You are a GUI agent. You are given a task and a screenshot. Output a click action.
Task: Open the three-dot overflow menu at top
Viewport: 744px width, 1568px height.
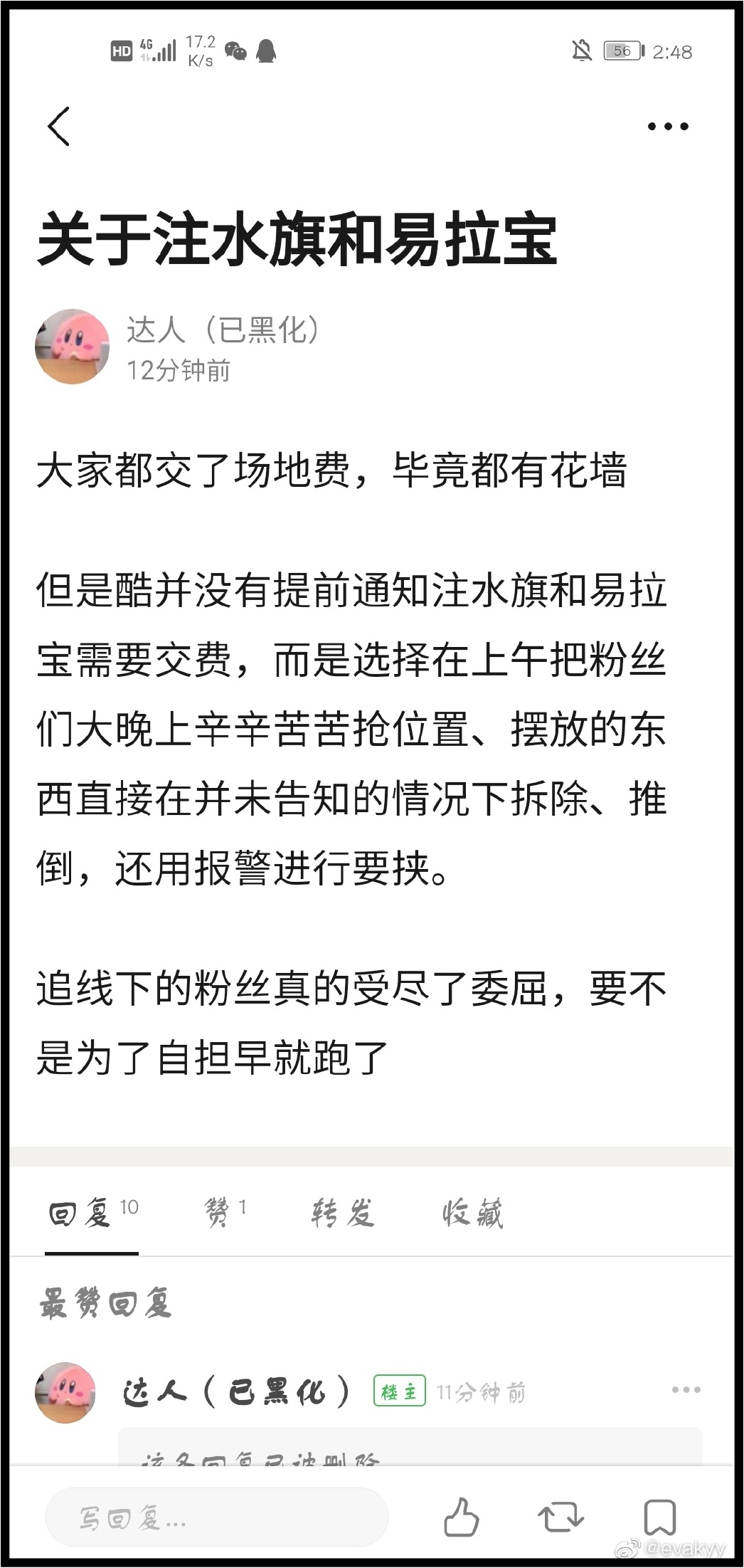point(668,127)
